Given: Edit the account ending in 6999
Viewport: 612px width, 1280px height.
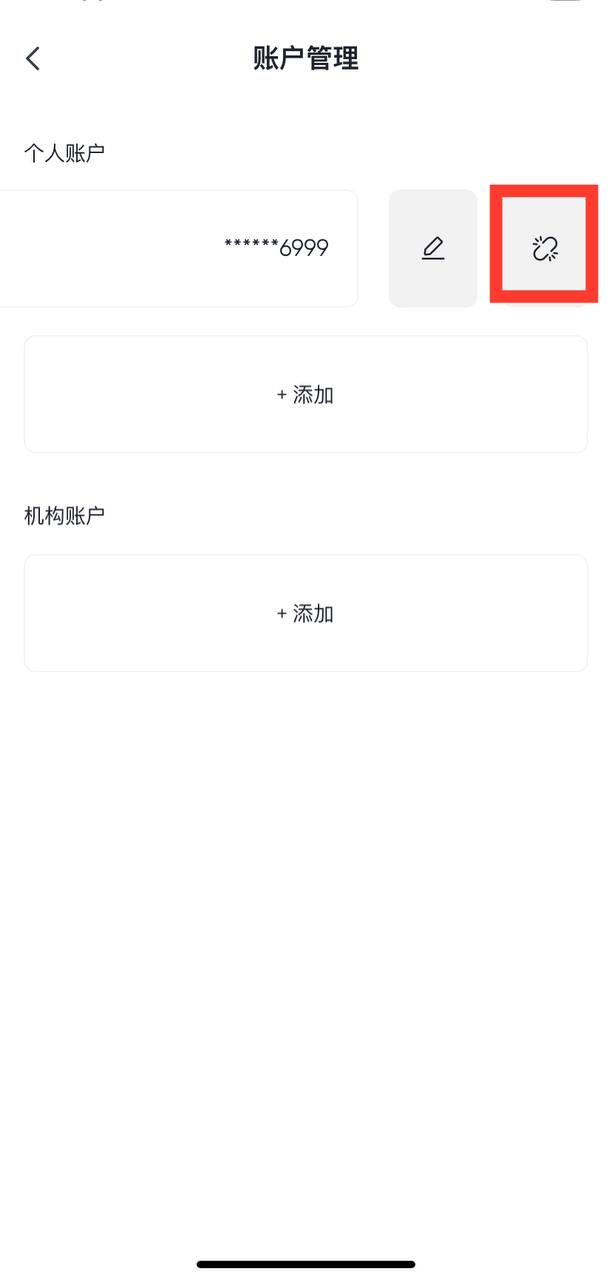Looking at the screenshot, I should 432,248.
